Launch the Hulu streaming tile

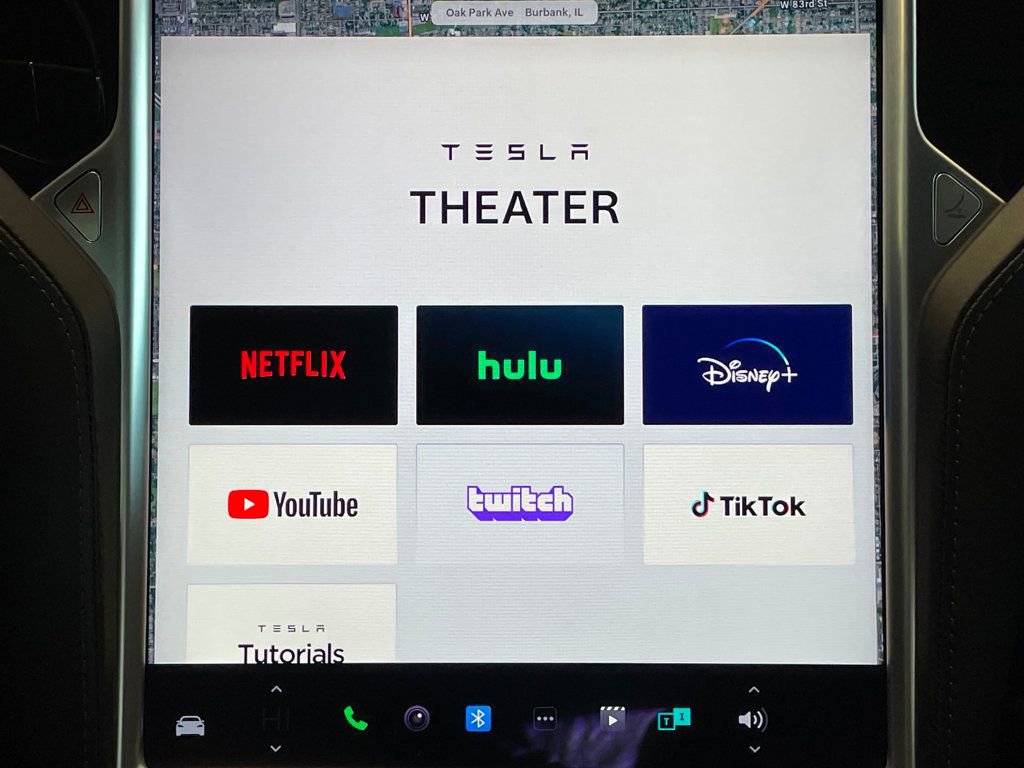pyautogui.click(x=519, y=365)
